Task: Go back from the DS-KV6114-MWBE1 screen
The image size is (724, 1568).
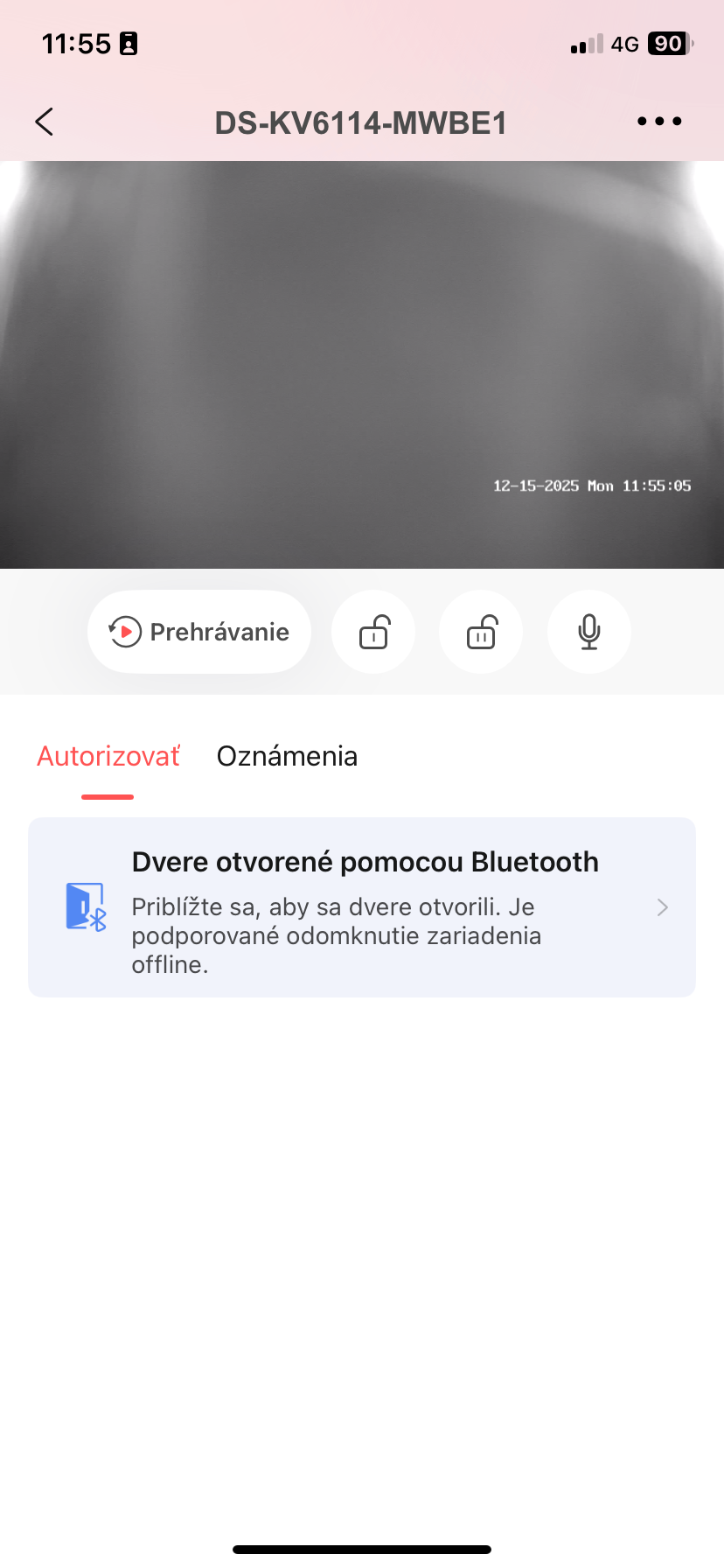Action: [45, 122]
